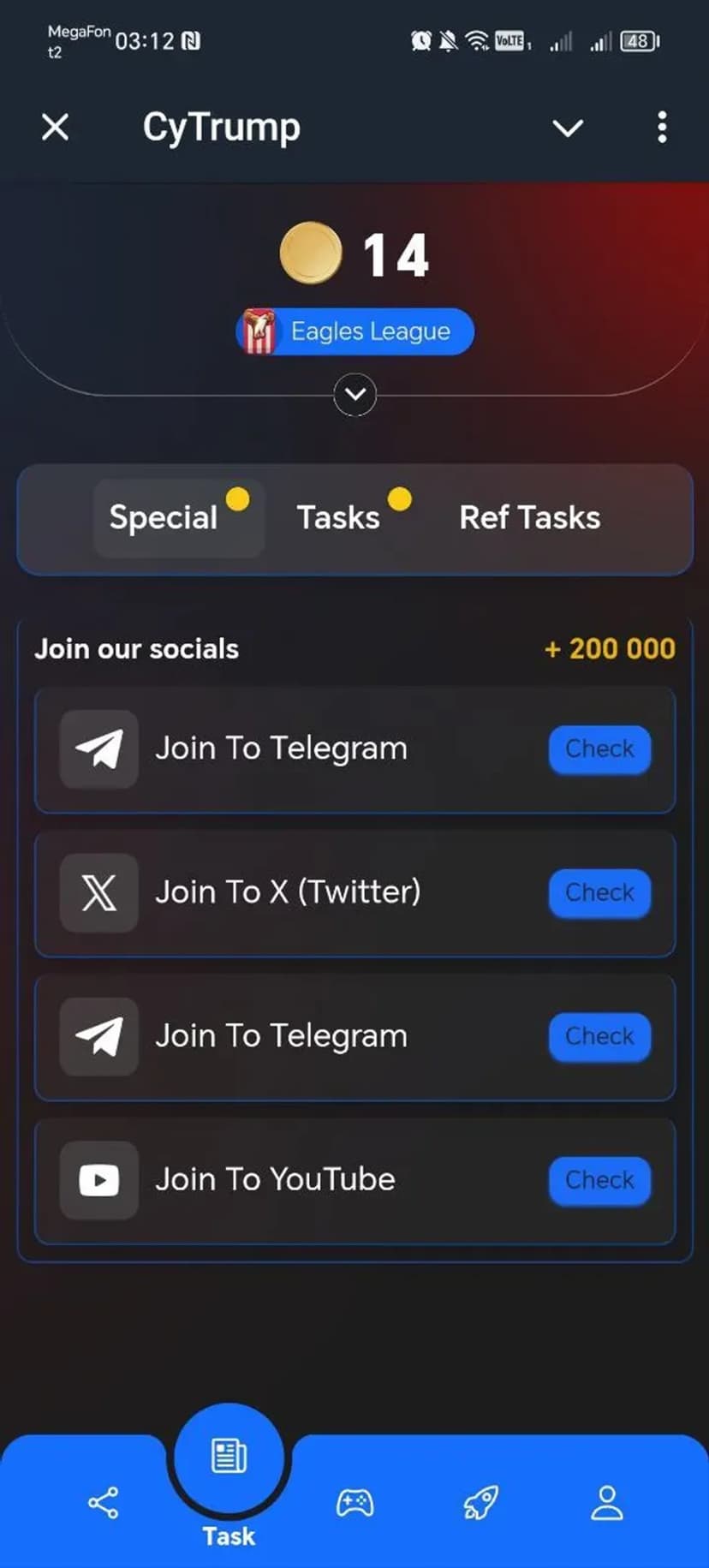This screenshot has height=1568, width=709.
Task: Open the game controller tab
Action: (354, 1503)
